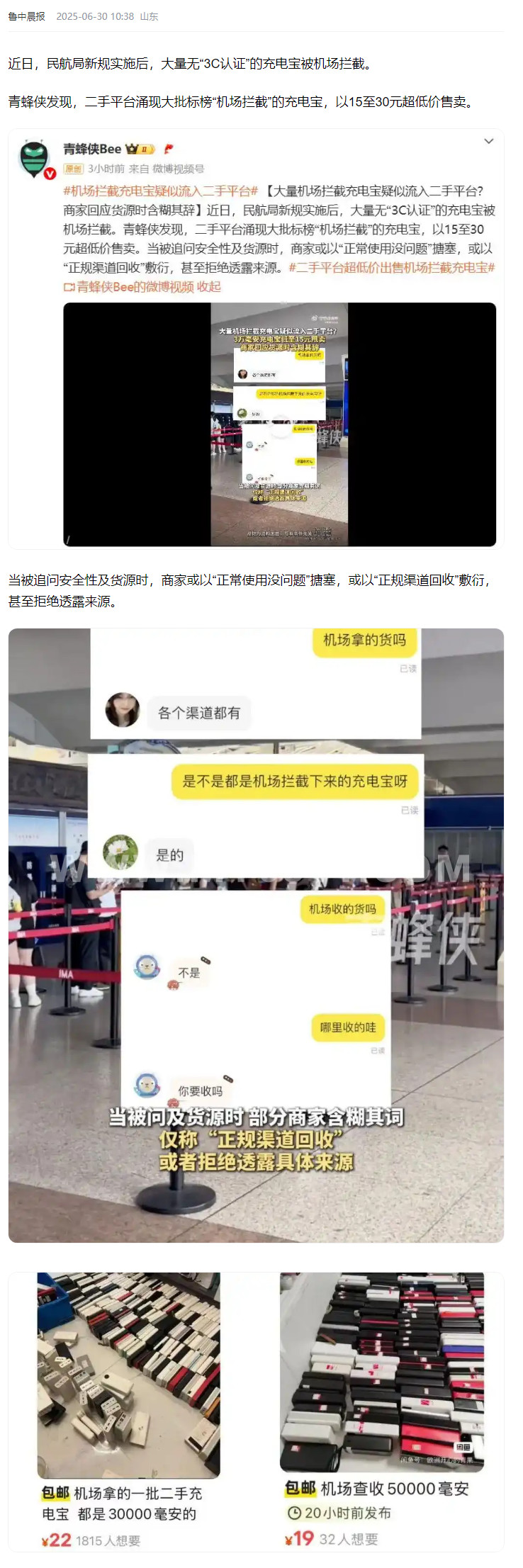The height and width of the screenshot is (1568, 523).
Task: Enlarge the 青蜂侠Bee Weibo post image
Action: 256,339
